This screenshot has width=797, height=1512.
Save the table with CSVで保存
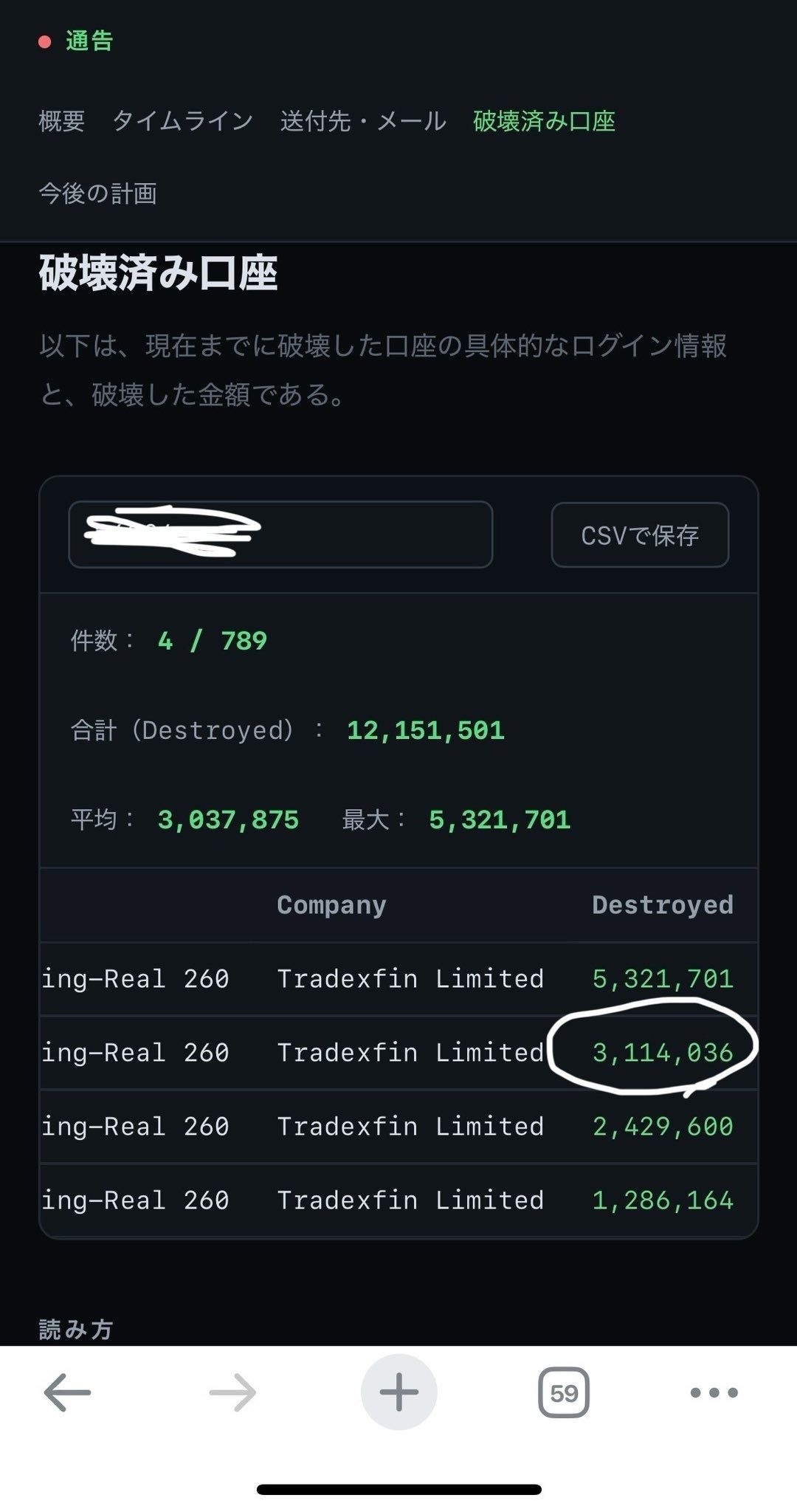pos(640,535)
